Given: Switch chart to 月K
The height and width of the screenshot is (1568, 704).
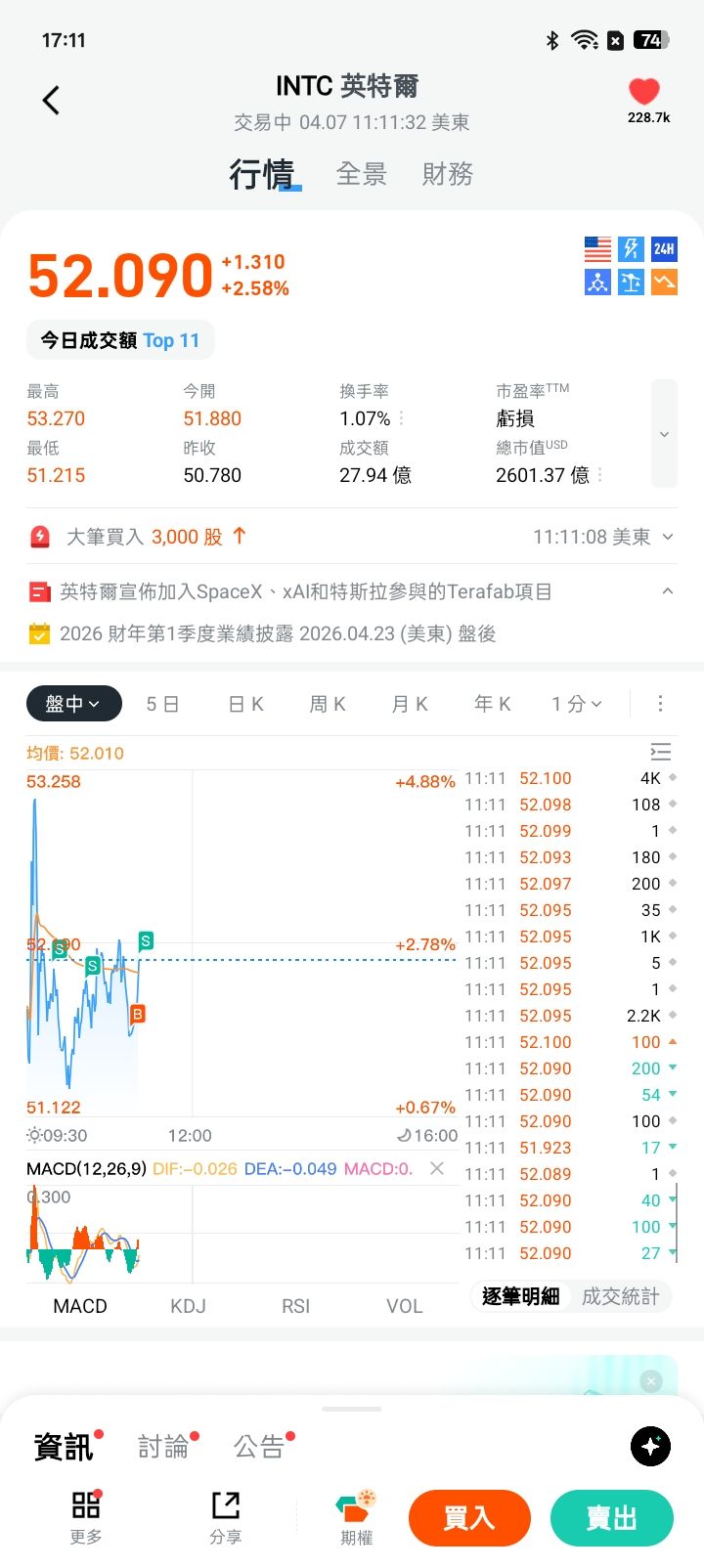Looking at the screenshot, I should coord(410,704).
